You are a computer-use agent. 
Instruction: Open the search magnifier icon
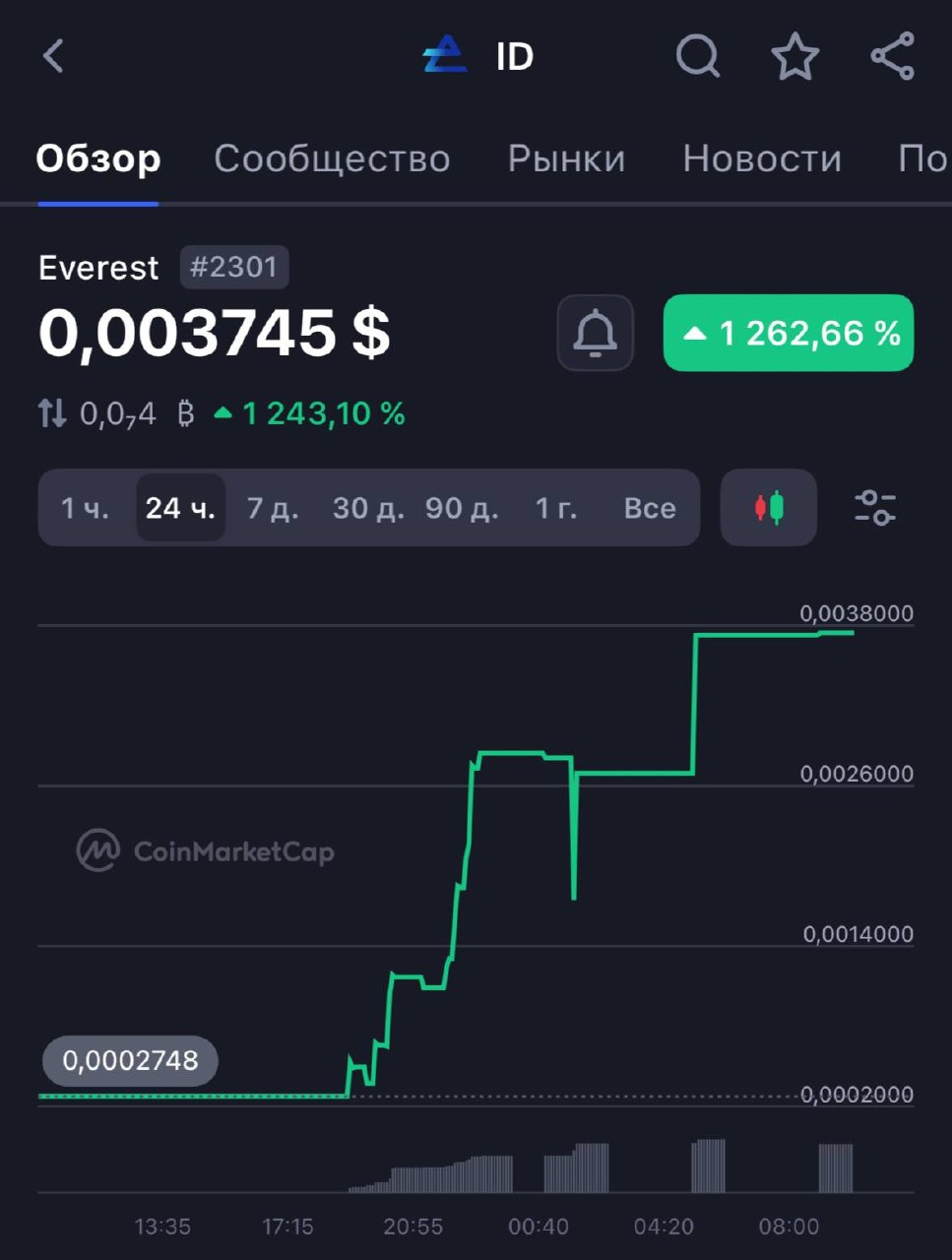click(x=697, y=56)
